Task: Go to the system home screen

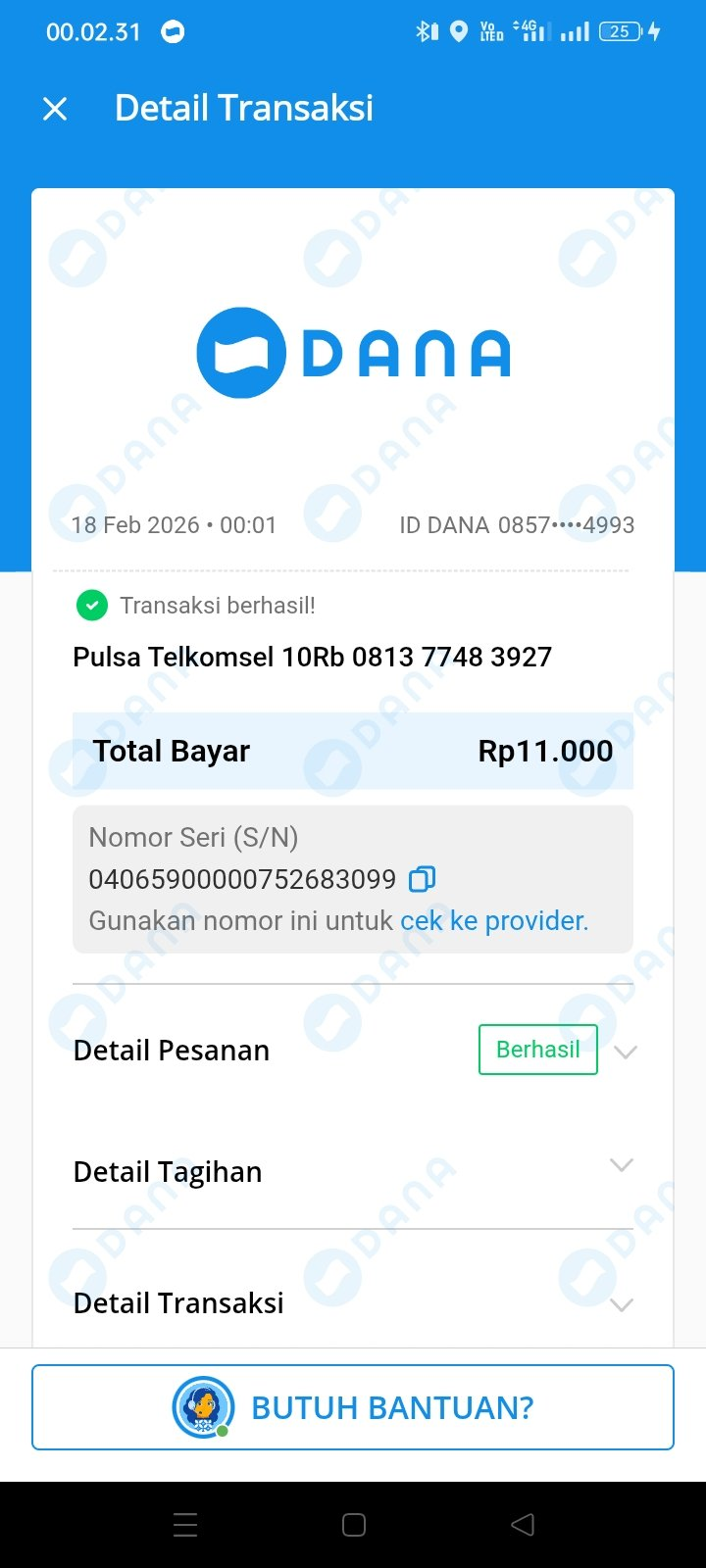Action: click(354, 1525)
